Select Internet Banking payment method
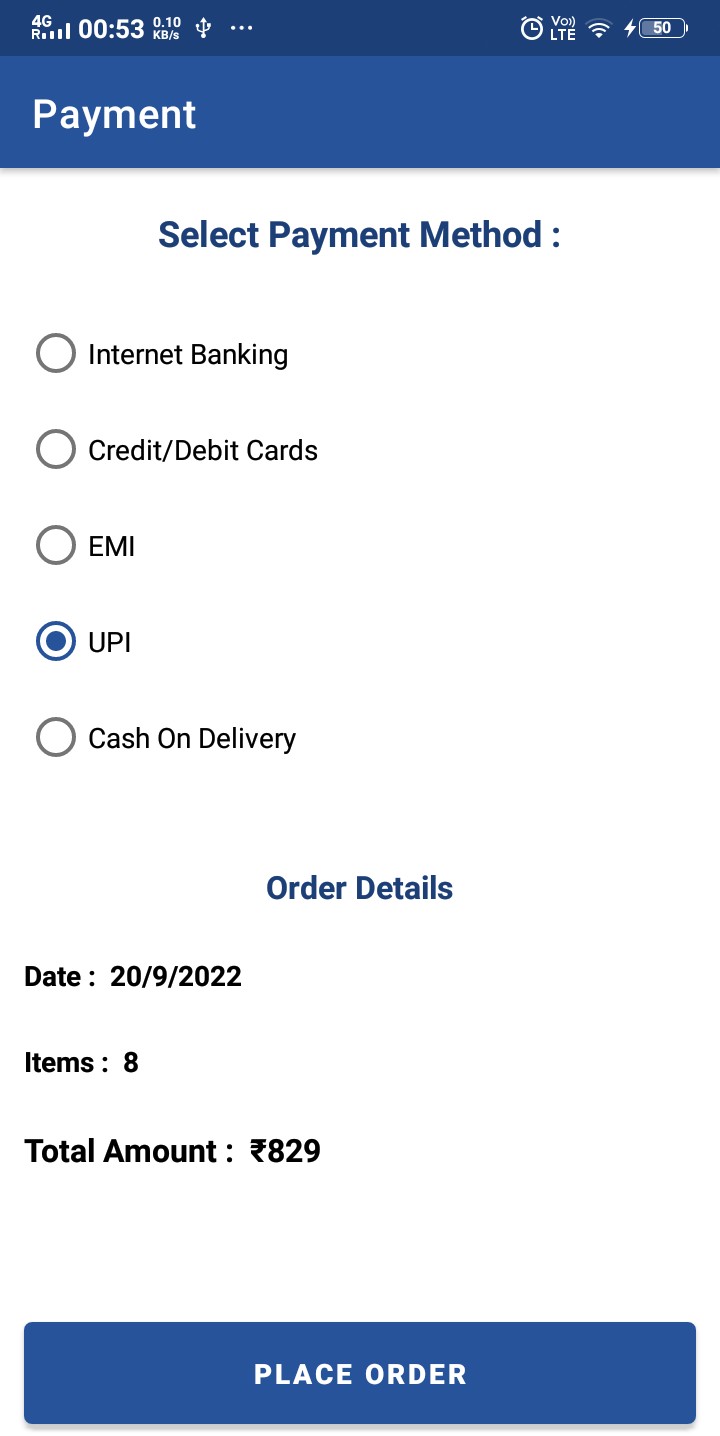Image resolution: width=720 pixels, height=1436 pixels. (56, 354)
